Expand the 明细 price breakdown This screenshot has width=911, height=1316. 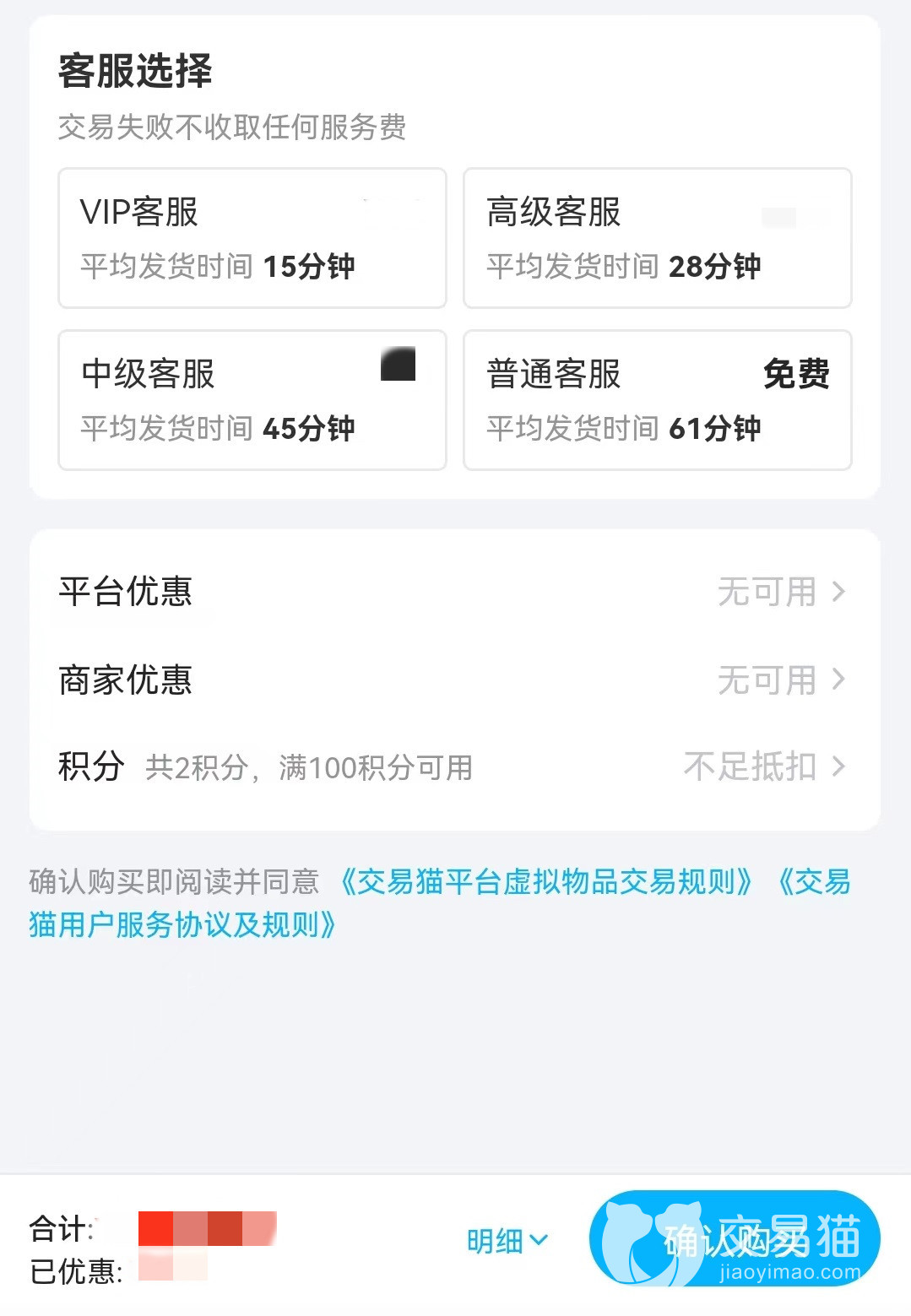point(507,1240)
